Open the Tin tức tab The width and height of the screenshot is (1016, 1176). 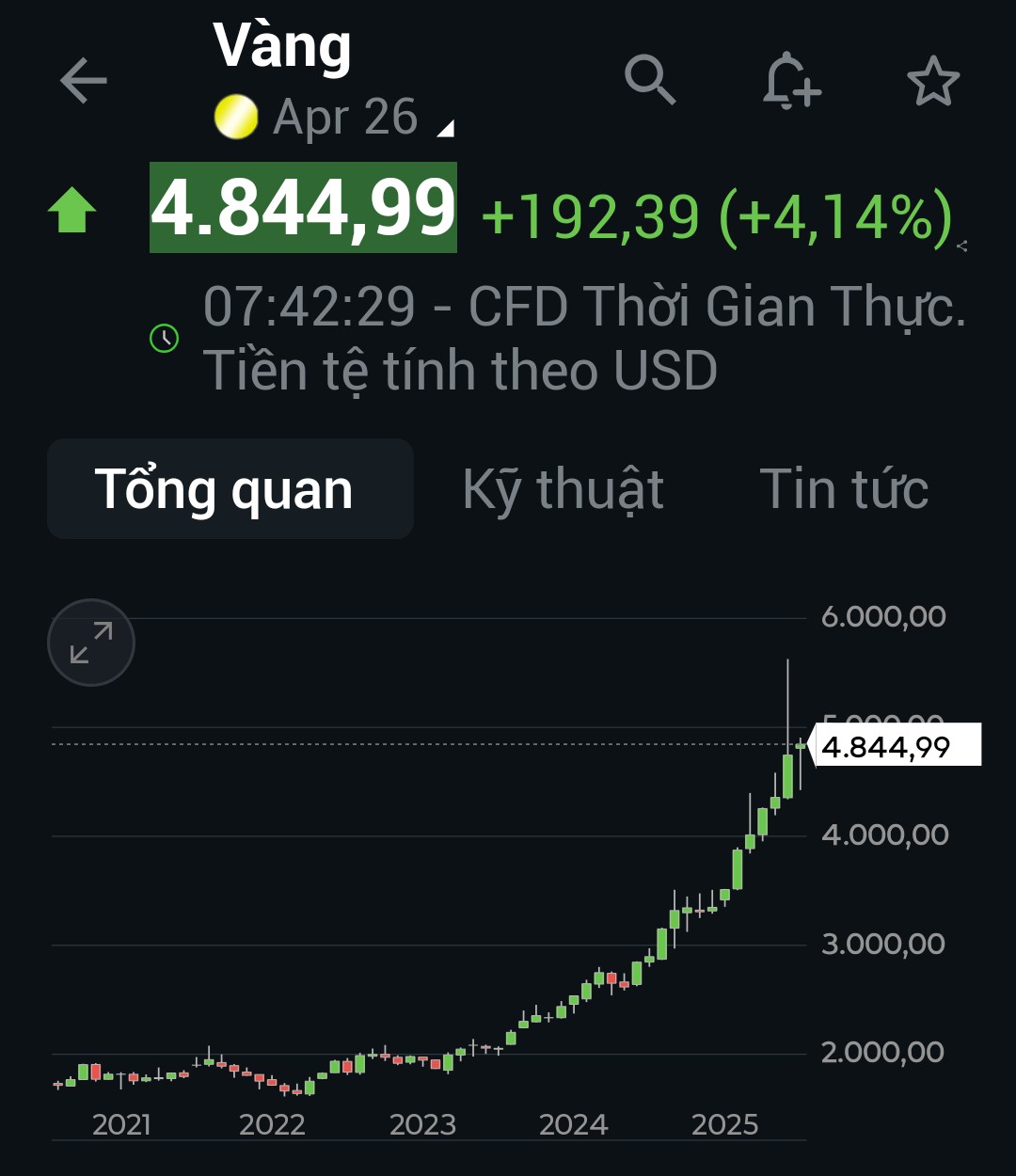[x=844, y=489]
